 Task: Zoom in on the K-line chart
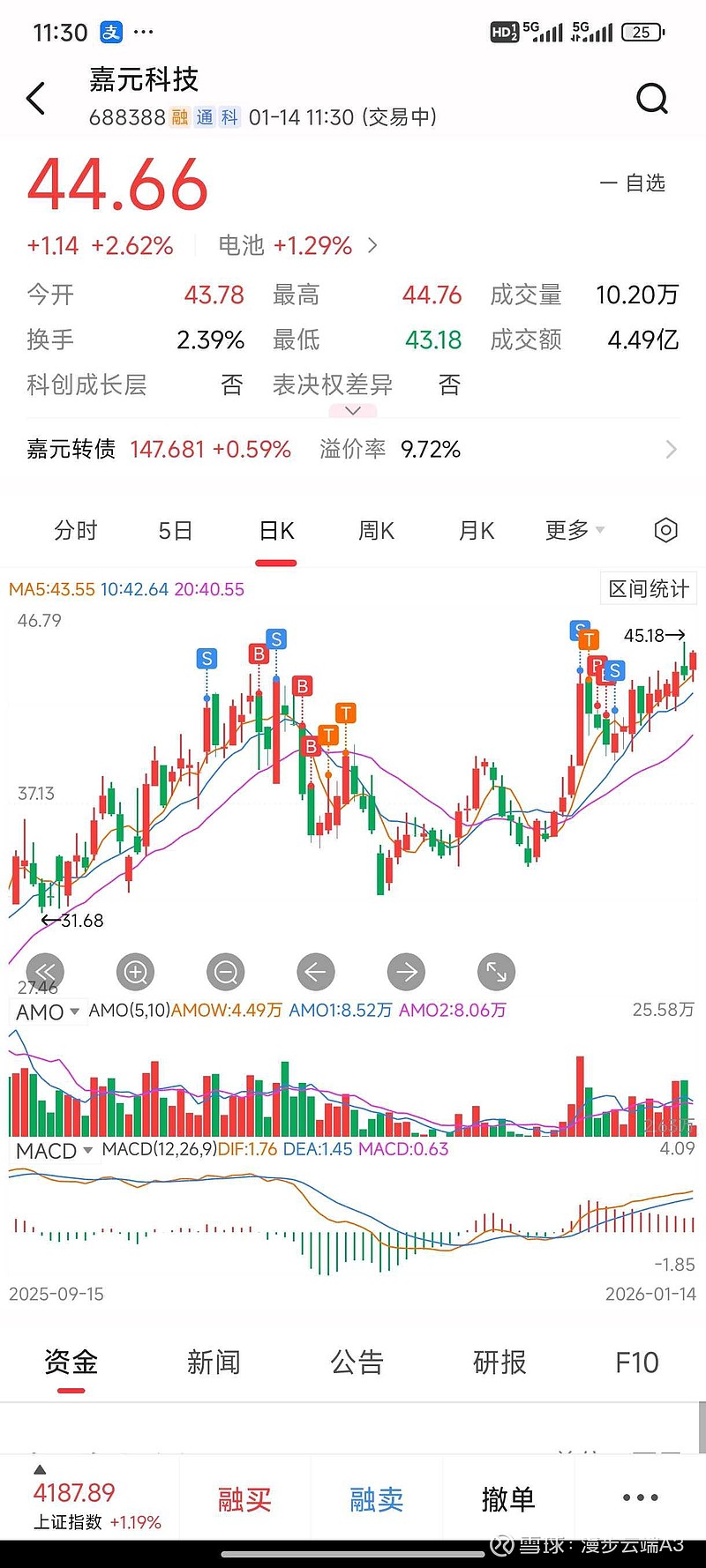(135, 971)
